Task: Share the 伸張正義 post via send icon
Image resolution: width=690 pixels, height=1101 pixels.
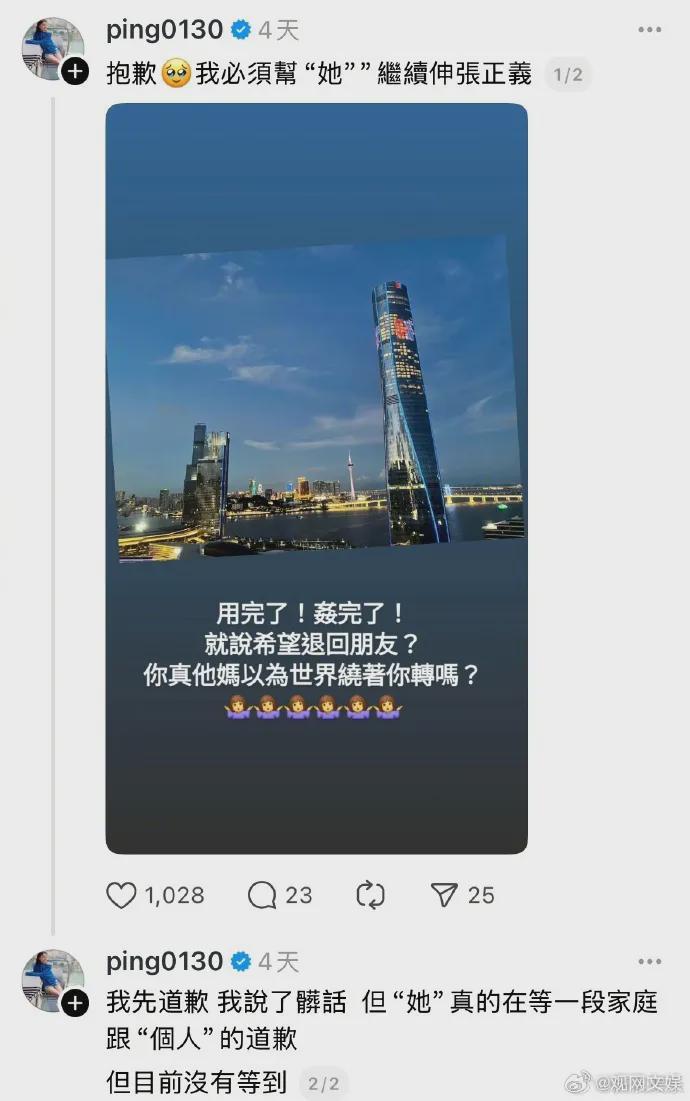Action: click(x=444, y=895)
